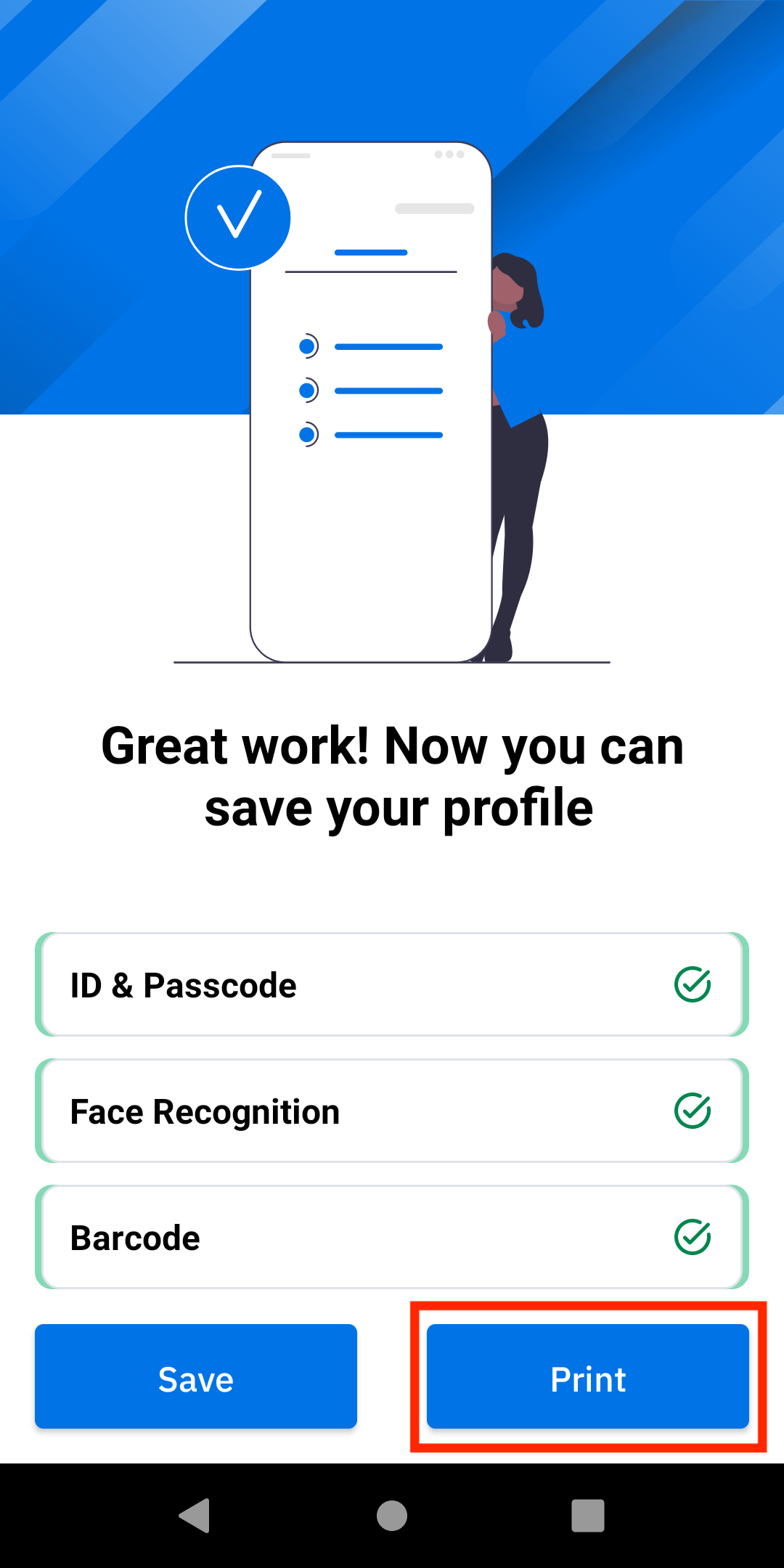Open recent apps from the navigation bar
The width and height of the screenshot is (784, 1568).
[x=588, y=1516]
